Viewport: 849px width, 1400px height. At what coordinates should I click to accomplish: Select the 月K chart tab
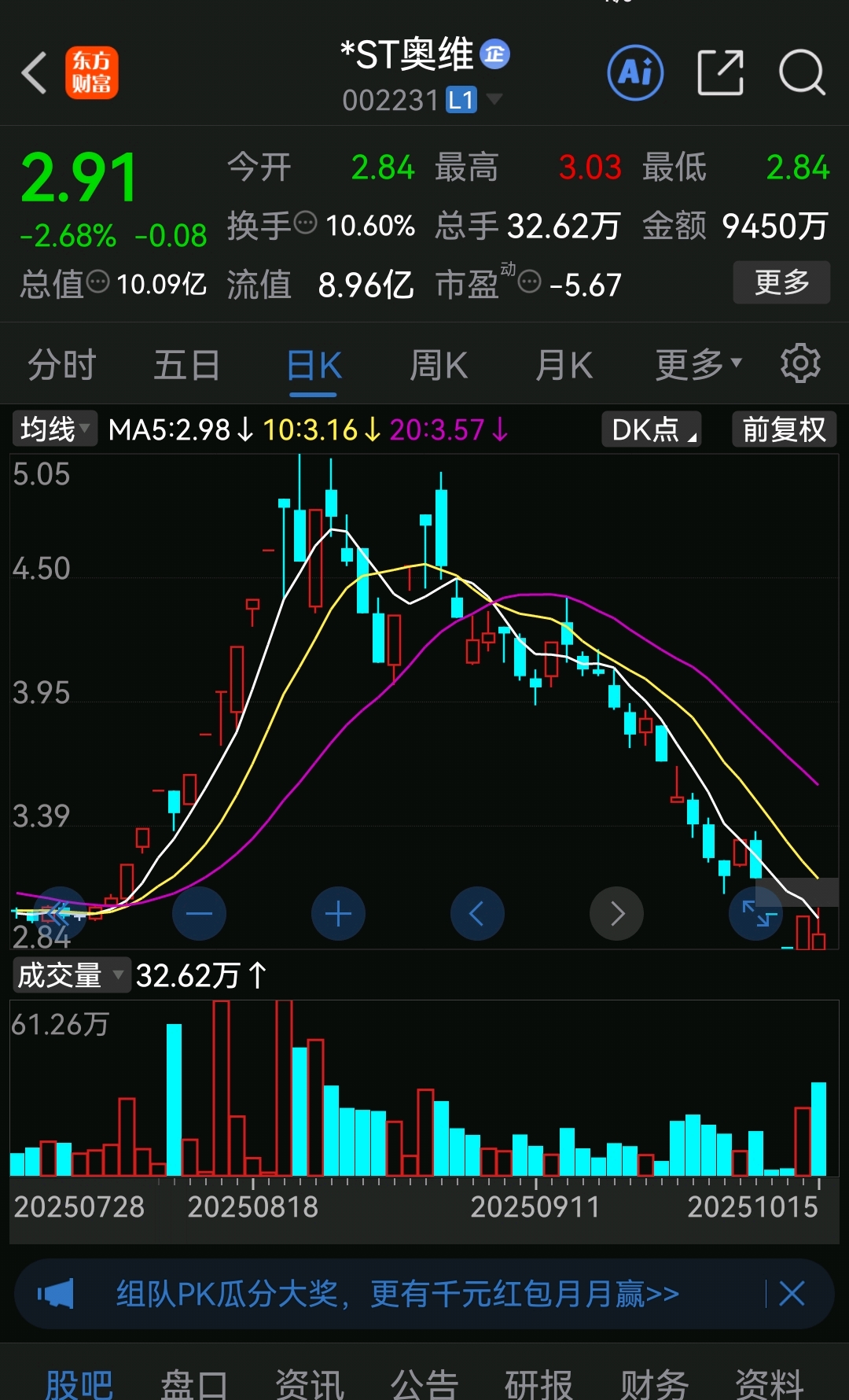(x=564, y=366)
